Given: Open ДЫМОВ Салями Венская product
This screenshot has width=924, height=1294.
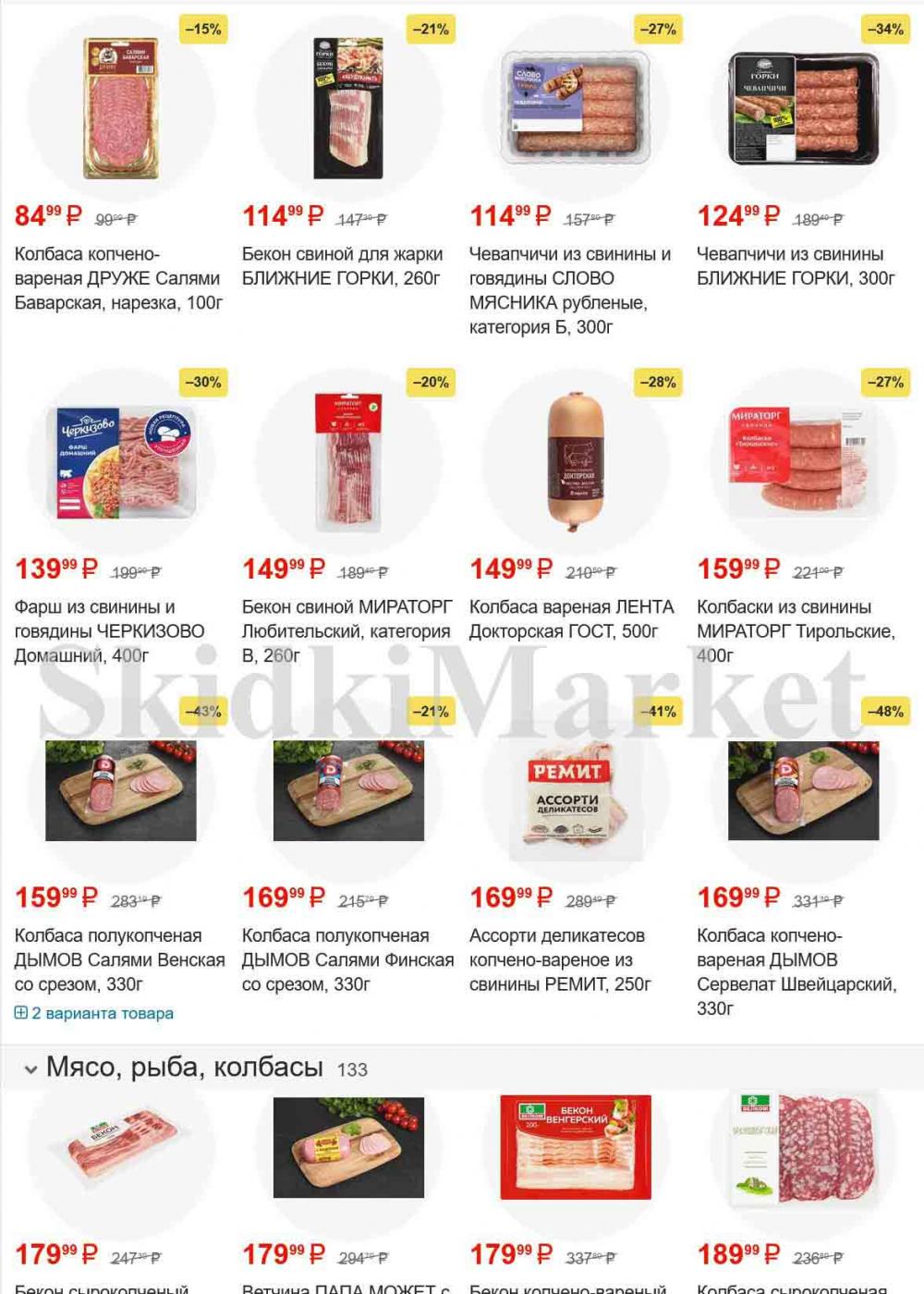Looking at the screenshot, I should tap(119, 959).
